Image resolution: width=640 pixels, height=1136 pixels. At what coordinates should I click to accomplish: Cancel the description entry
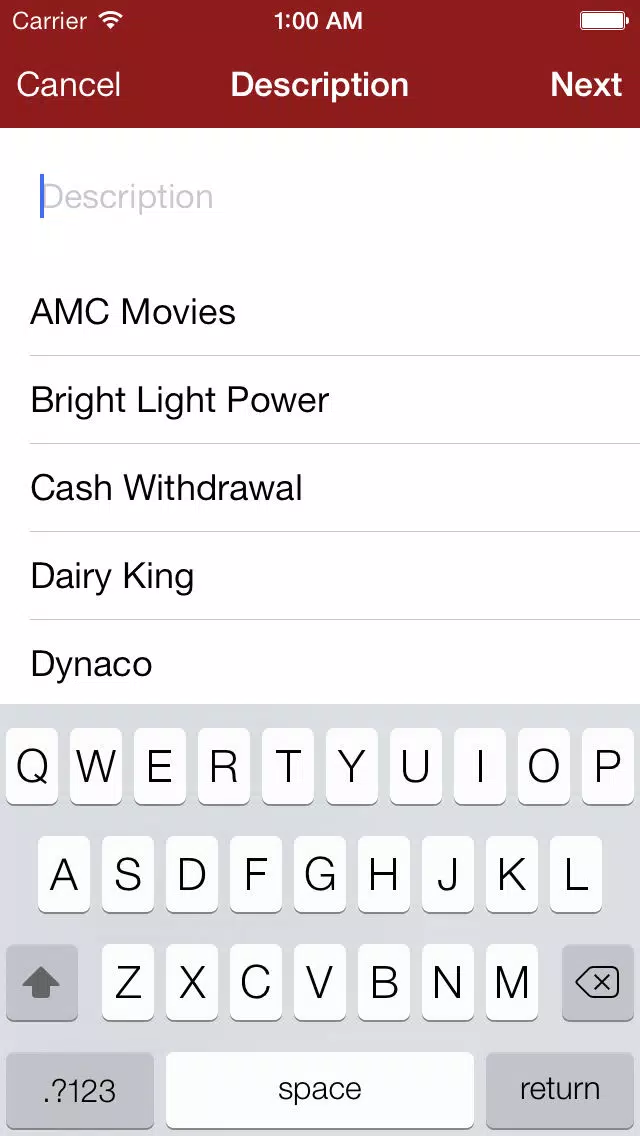point(69,85)
